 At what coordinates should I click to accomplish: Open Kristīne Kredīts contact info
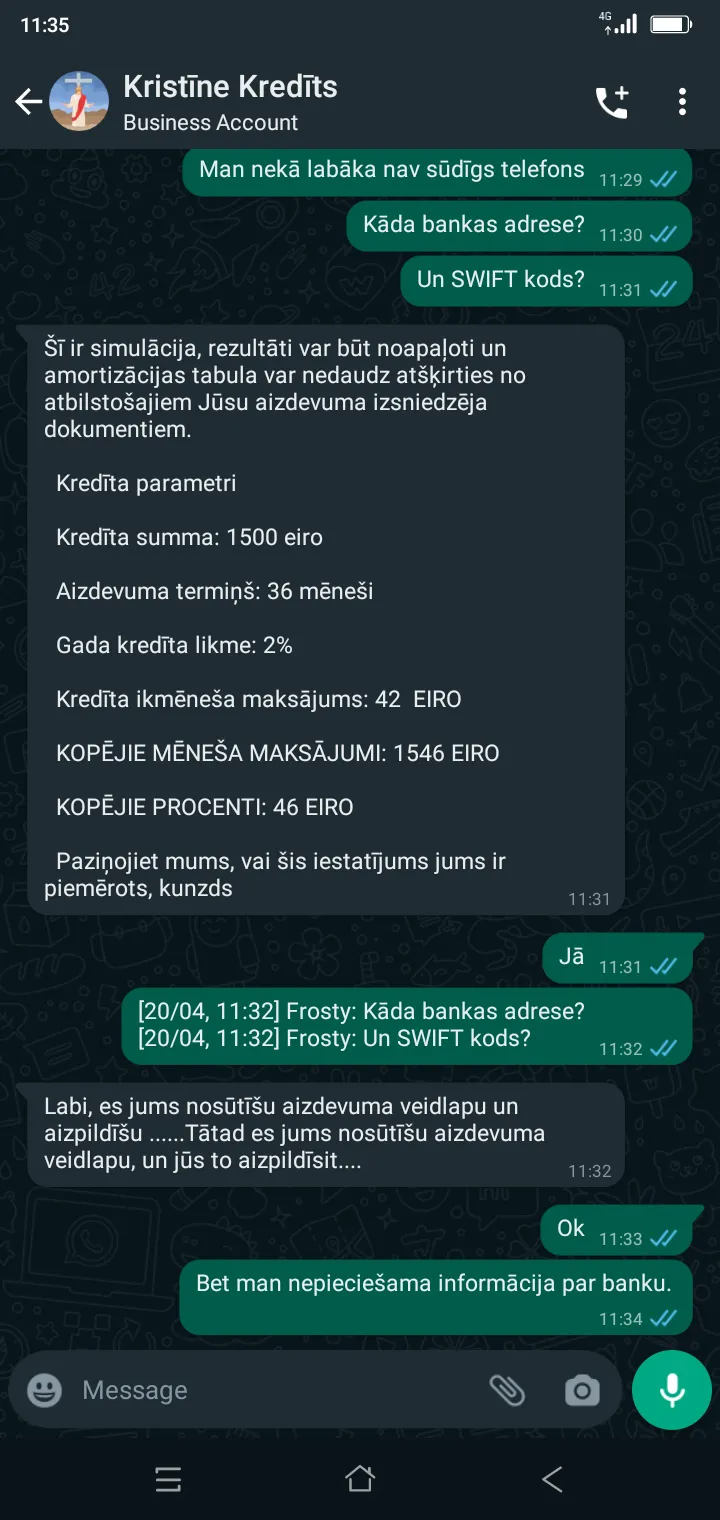(230, 102)
